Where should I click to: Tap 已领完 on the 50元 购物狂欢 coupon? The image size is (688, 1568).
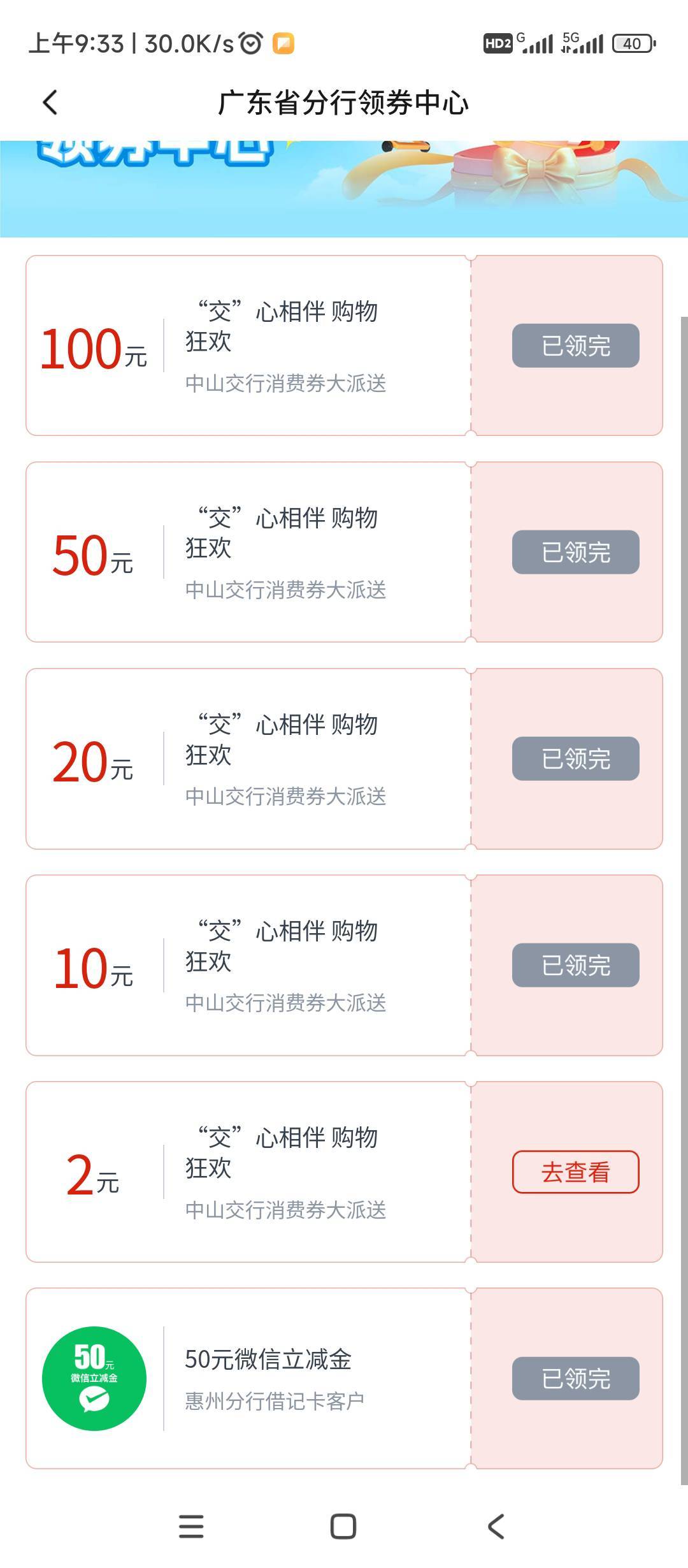pyautogui.click(x=575, y=552)
